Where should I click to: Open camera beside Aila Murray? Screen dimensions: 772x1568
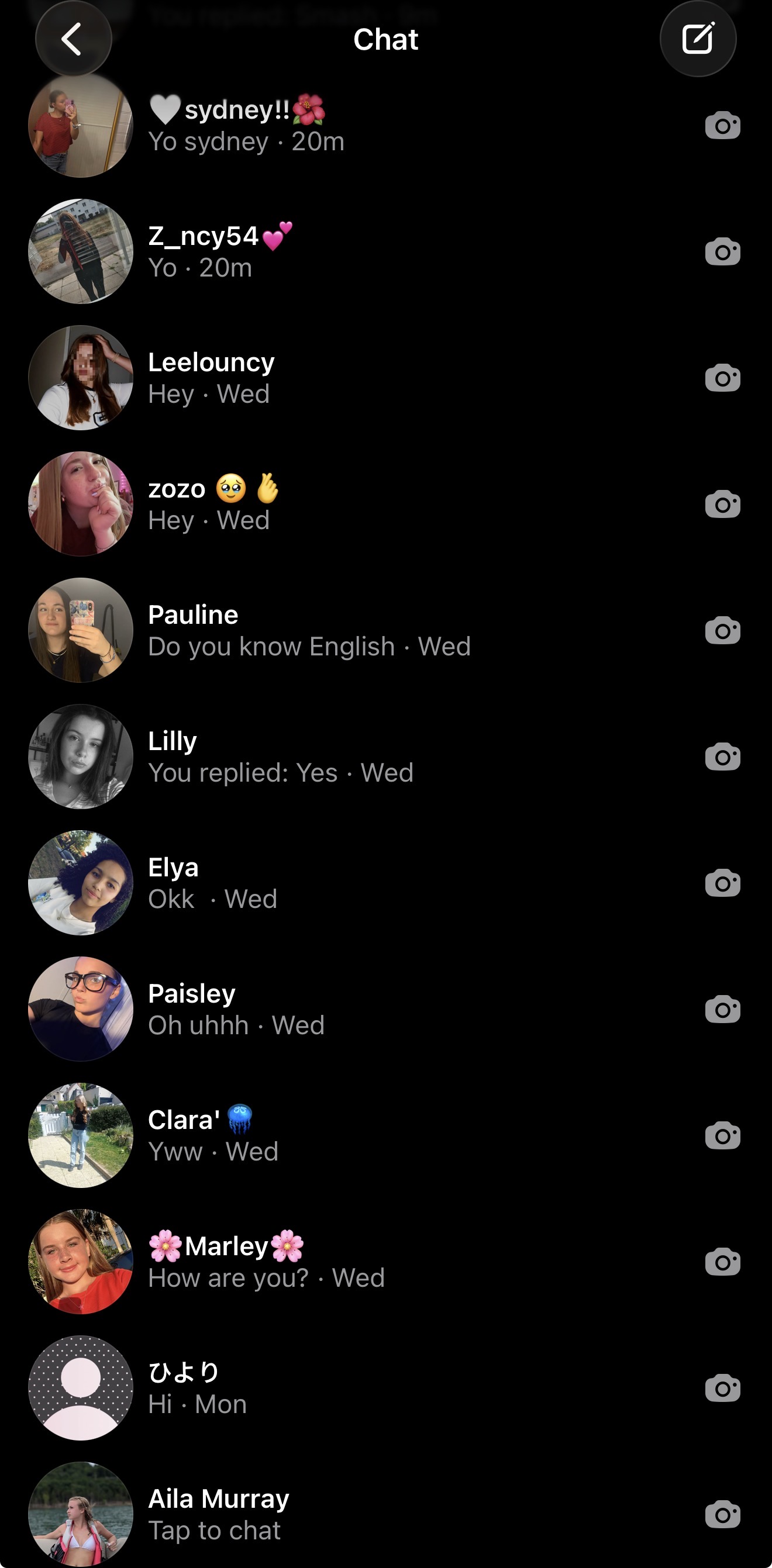pos(723,1514)
